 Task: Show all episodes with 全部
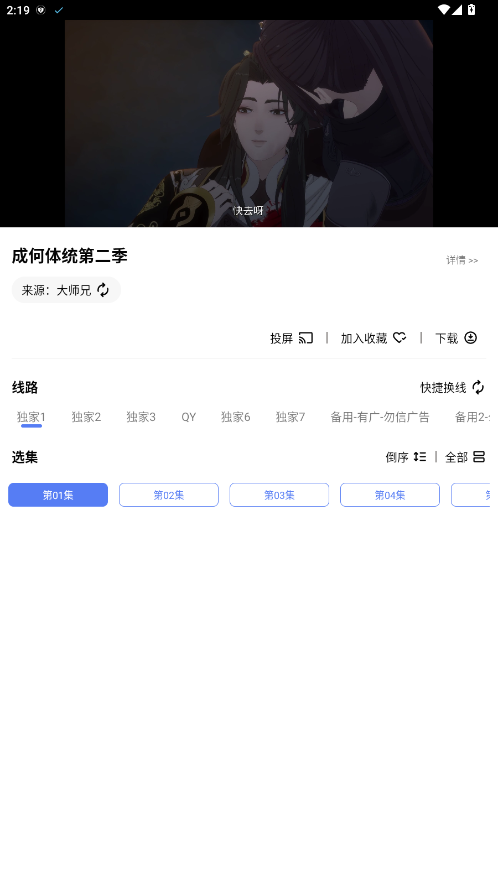465,457
